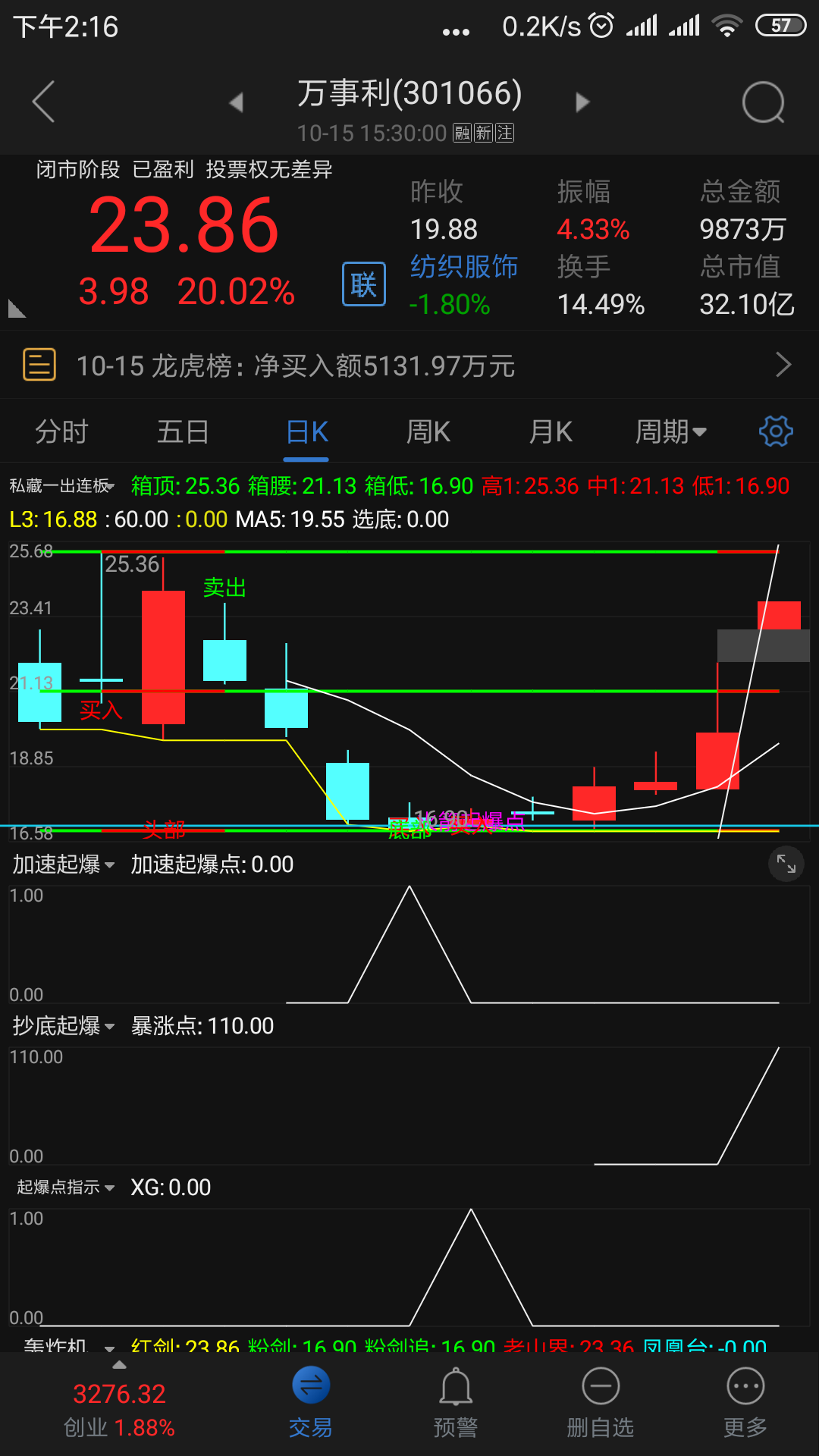This screenshot has width=819, height=1456.
Task: Switch to the previous stock
Action: coord(237,102)
